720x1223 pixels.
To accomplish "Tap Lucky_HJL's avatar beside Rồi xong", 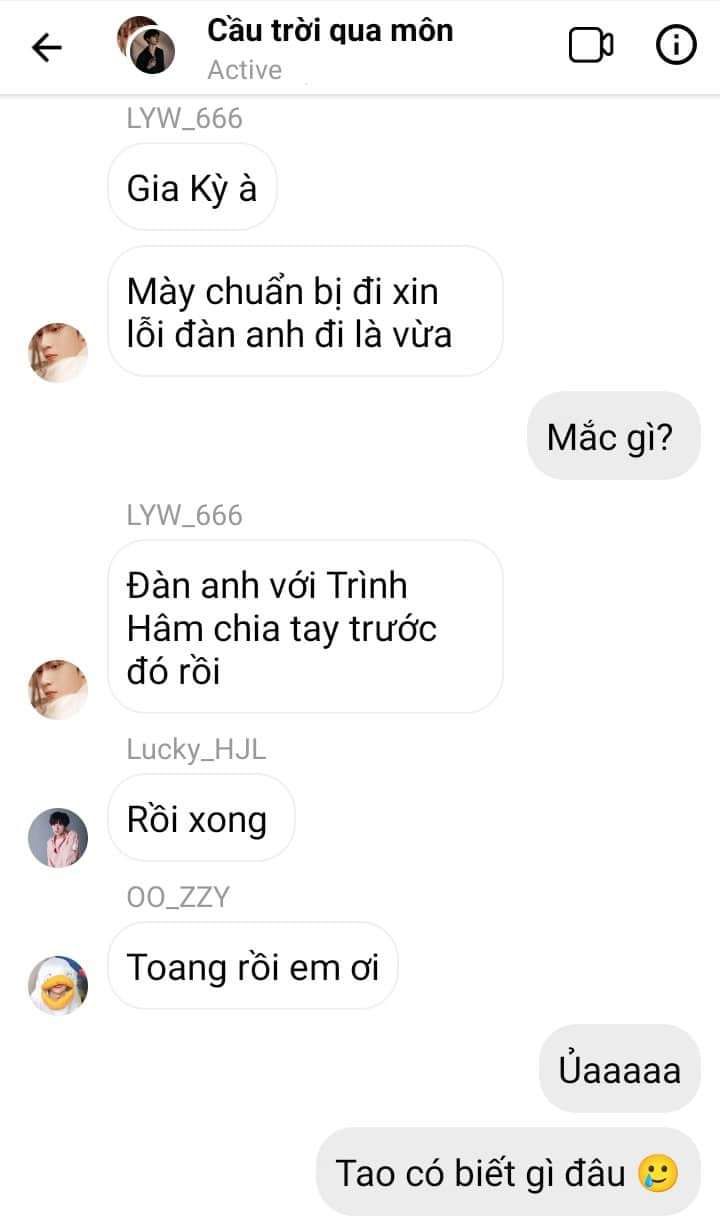I will 58,837.
